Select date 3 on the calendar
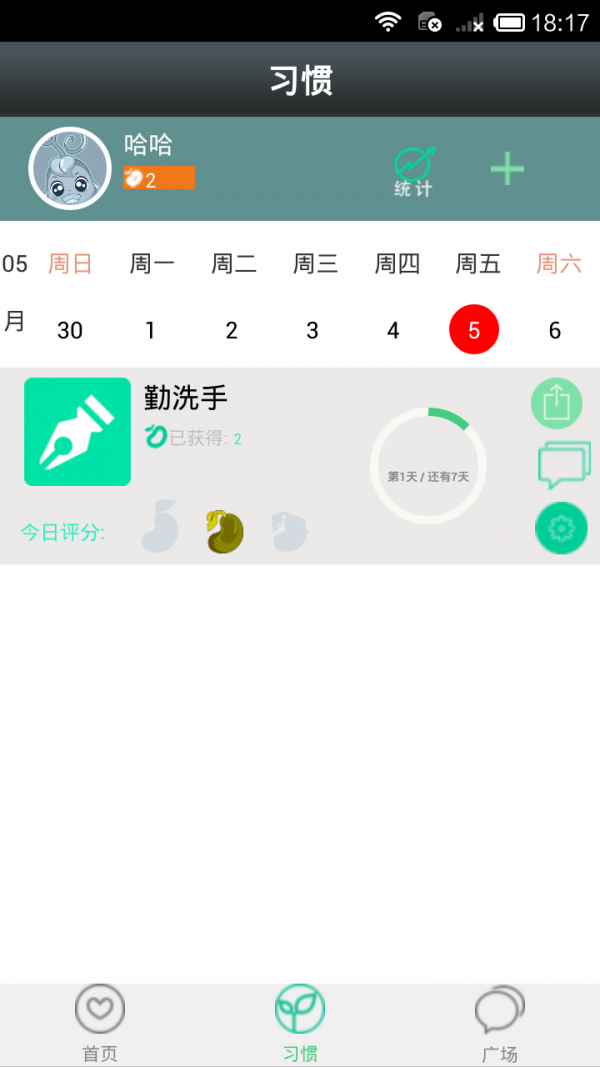 (x=313, y=331)
